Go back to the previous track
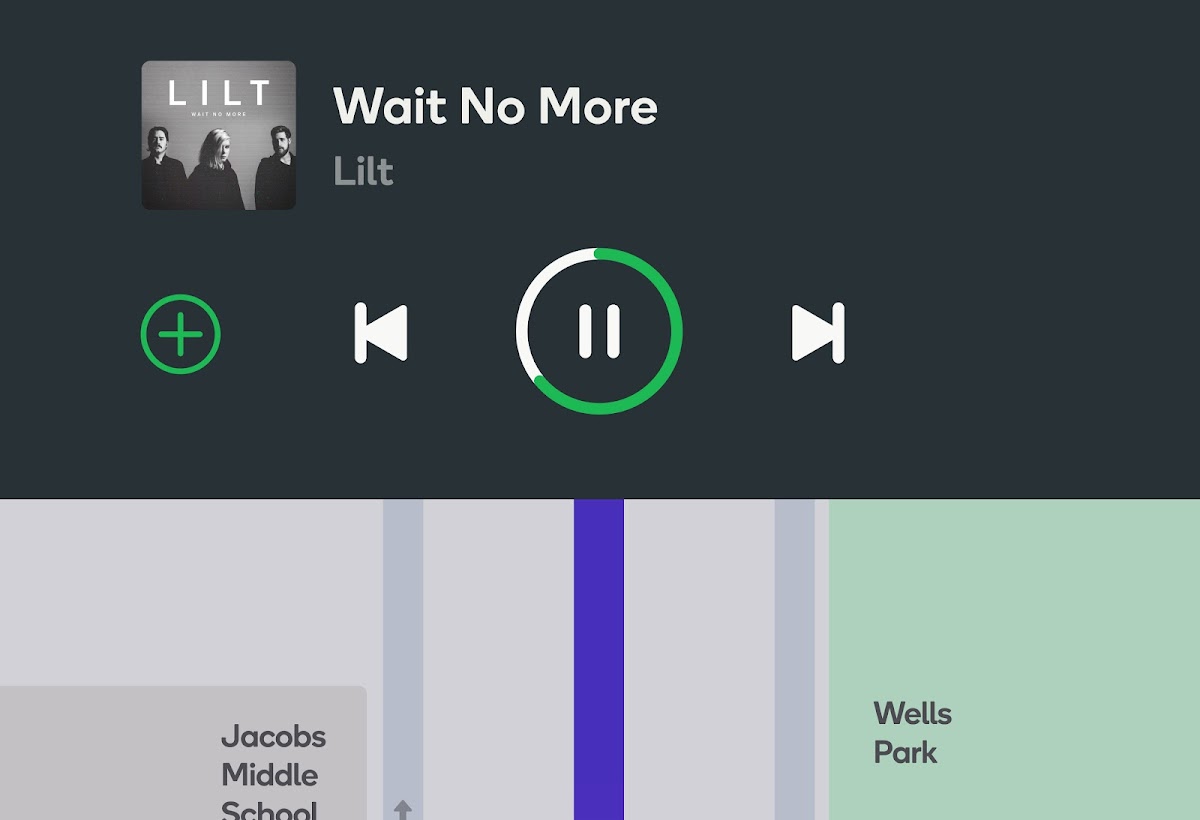This screenshot has height=820, width=1200. click(x=381, y=333)
